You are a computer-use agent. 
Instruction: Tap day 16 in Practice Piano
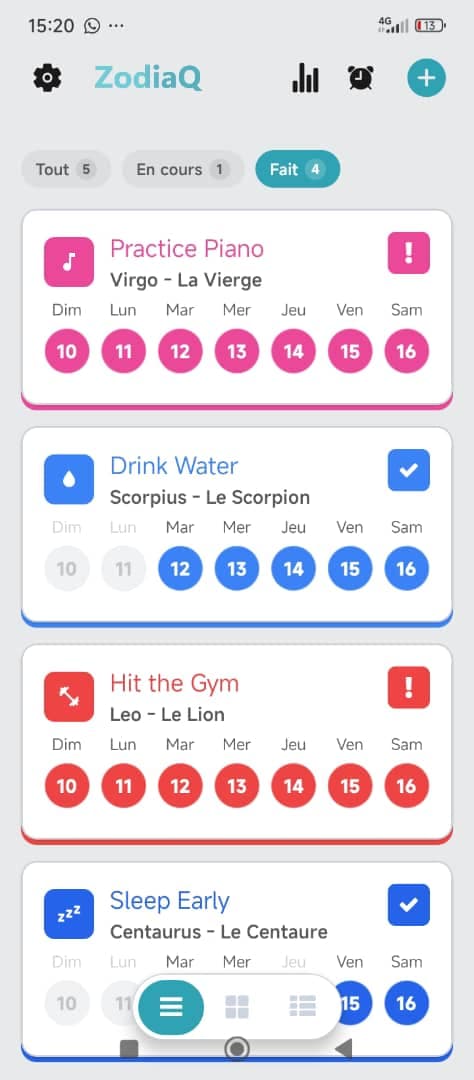click(x=406, y=351)
